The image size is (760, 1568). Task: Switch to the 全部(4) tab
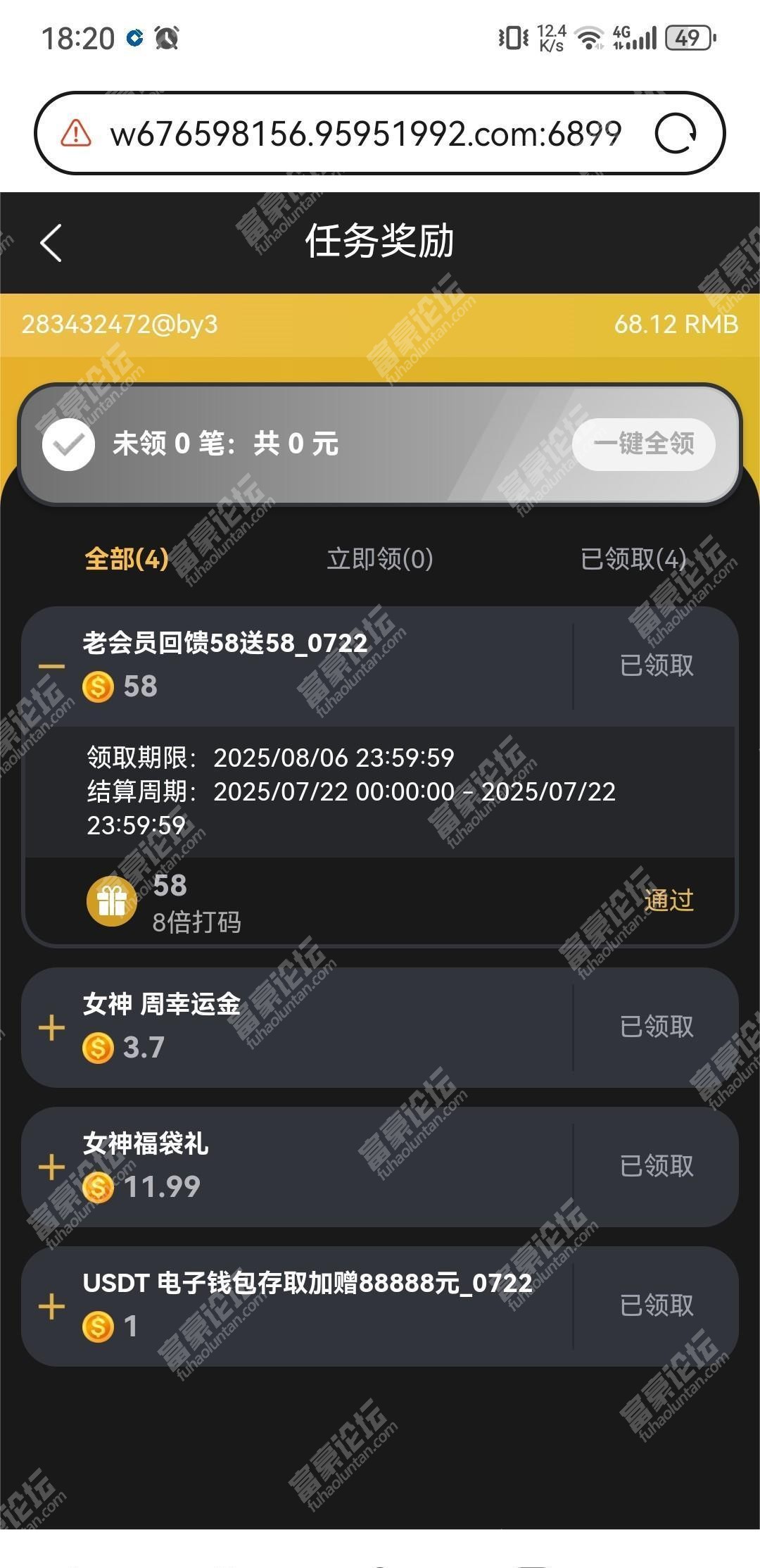pyautogui.click(x=127, y=559)
